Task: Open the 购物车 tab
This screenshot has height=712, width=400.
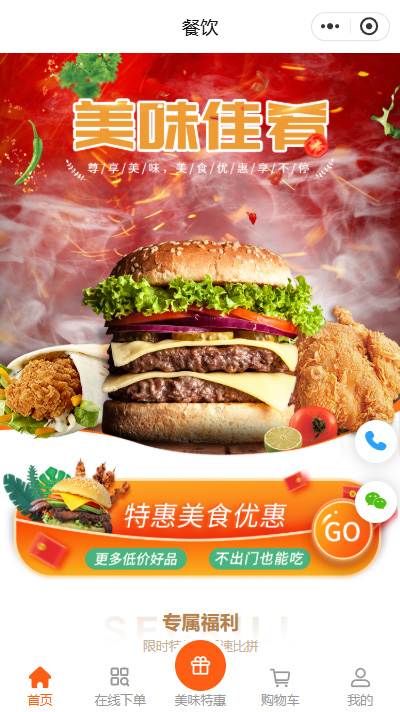Action: click(280, 686)
